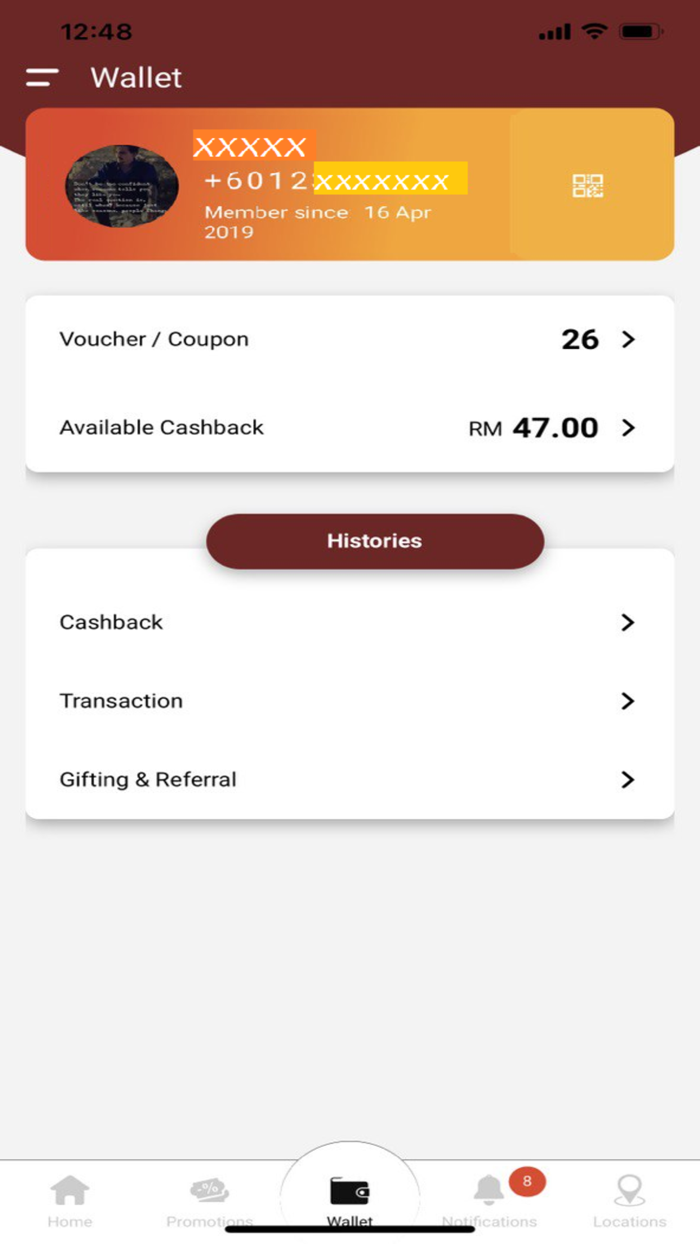Open Cashback history

coord(349,622)
